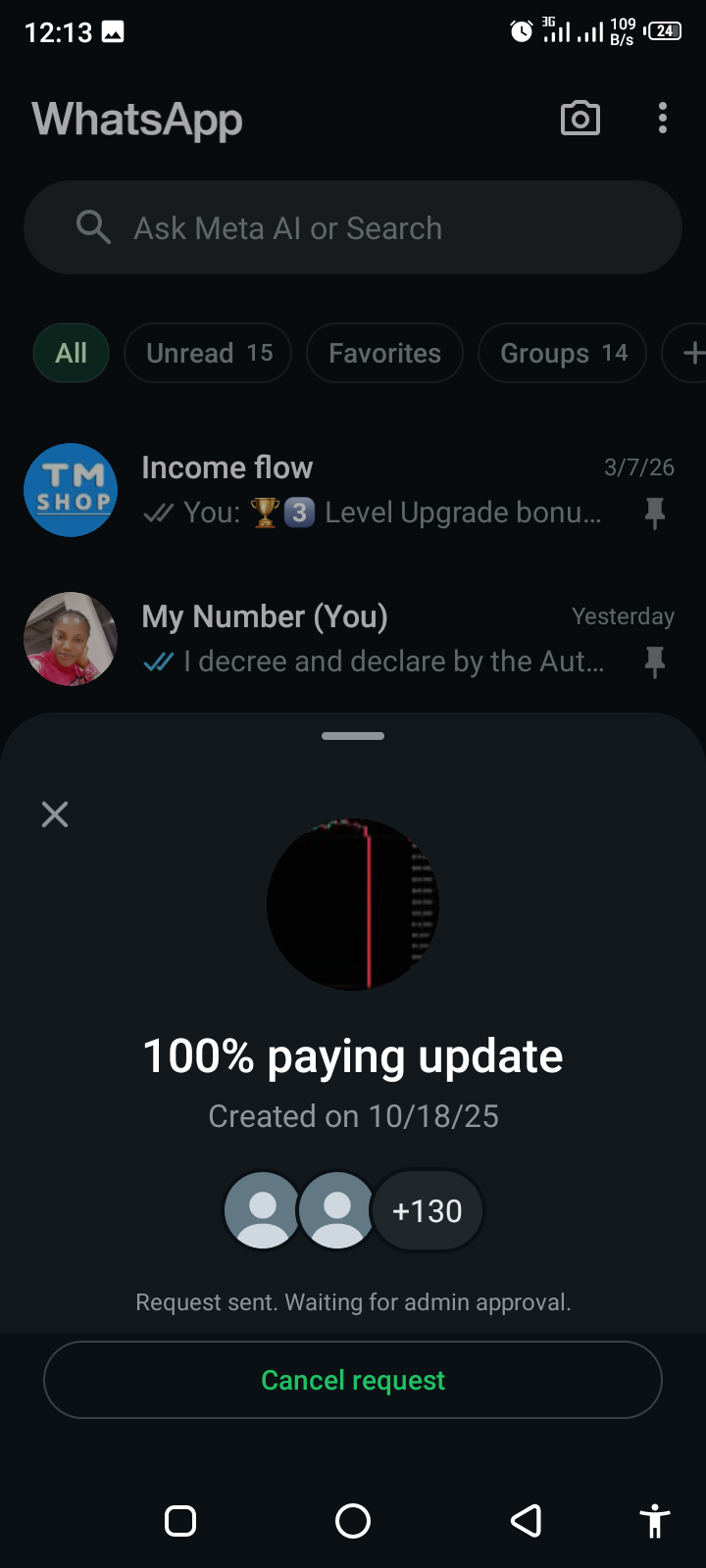Switch to the Groups filter
The height and width of the screenshot is (1568, 706).
(562, 353)
